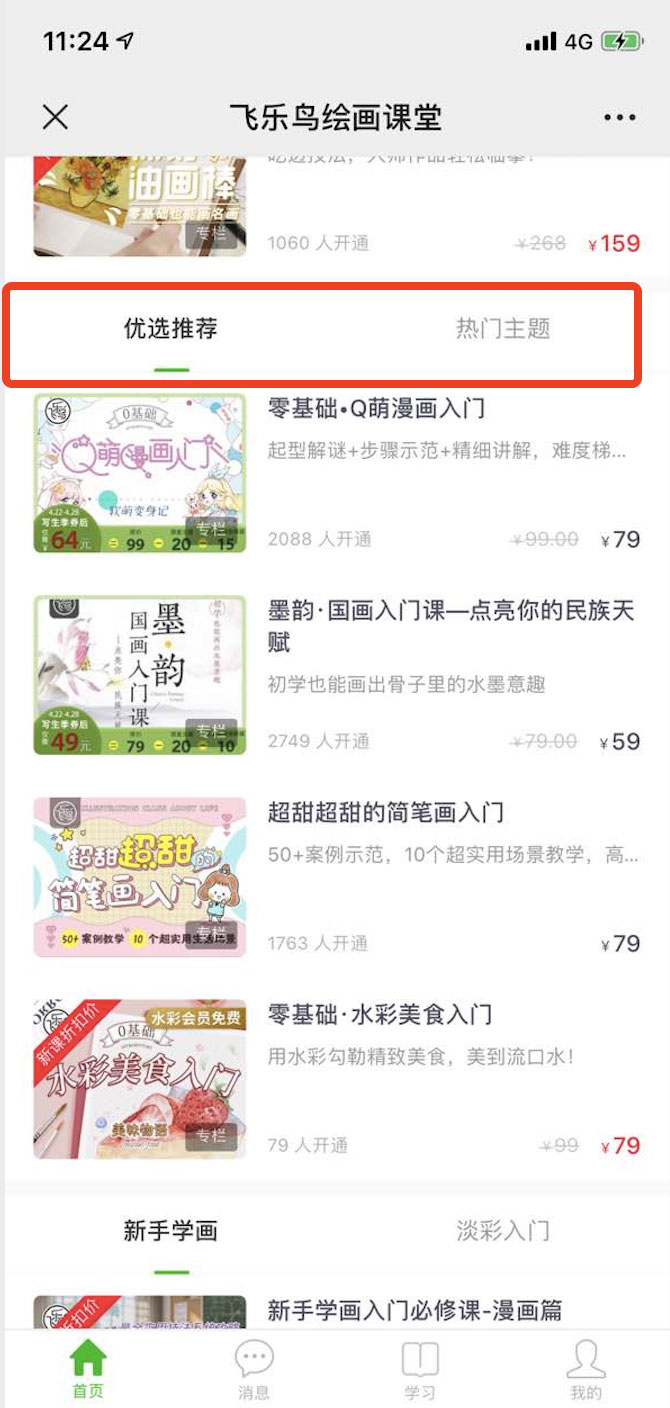Open the 超甜超甜的简笔画入门 course
670x1408 pixels.
(385, 812)
